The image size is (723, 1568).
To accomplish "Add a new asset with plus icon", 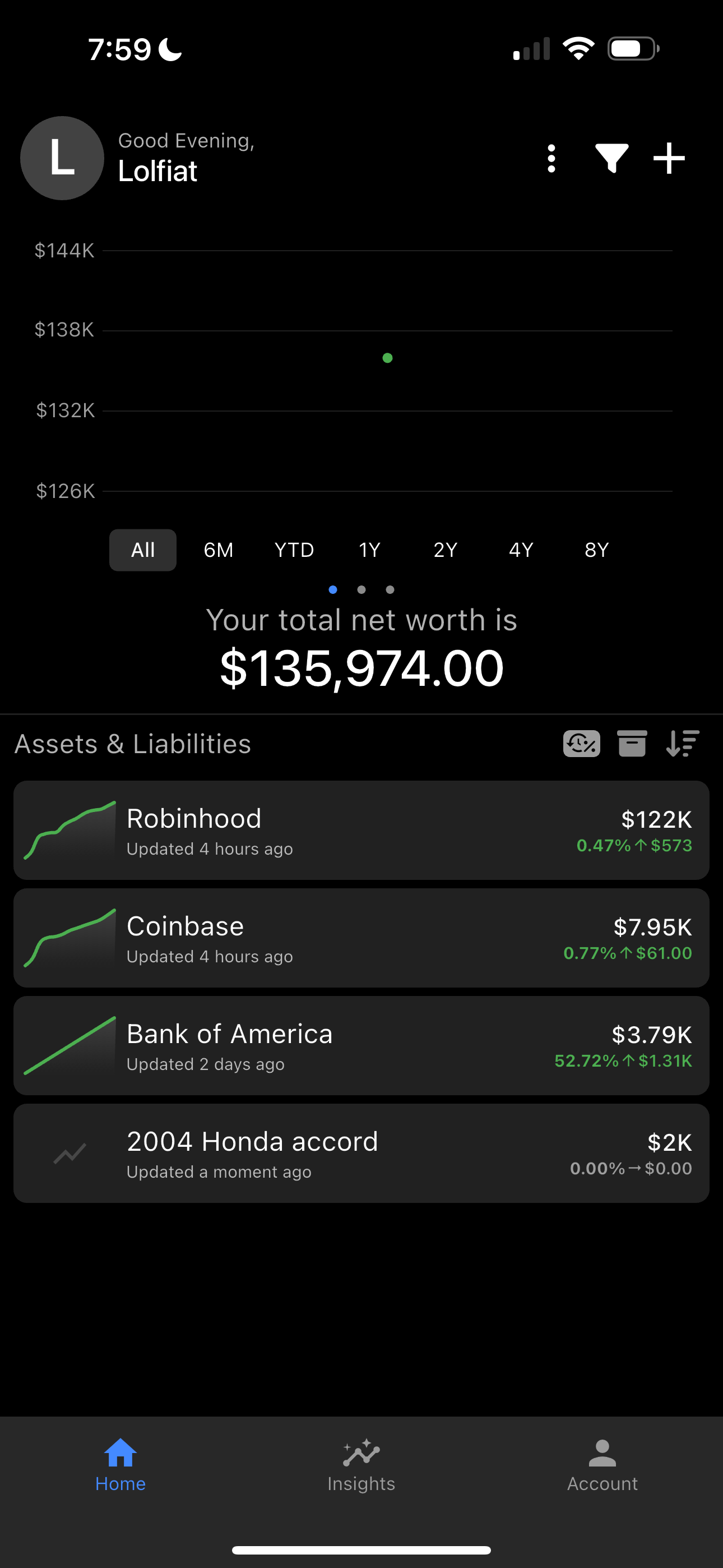I will [x=669, y=159].
